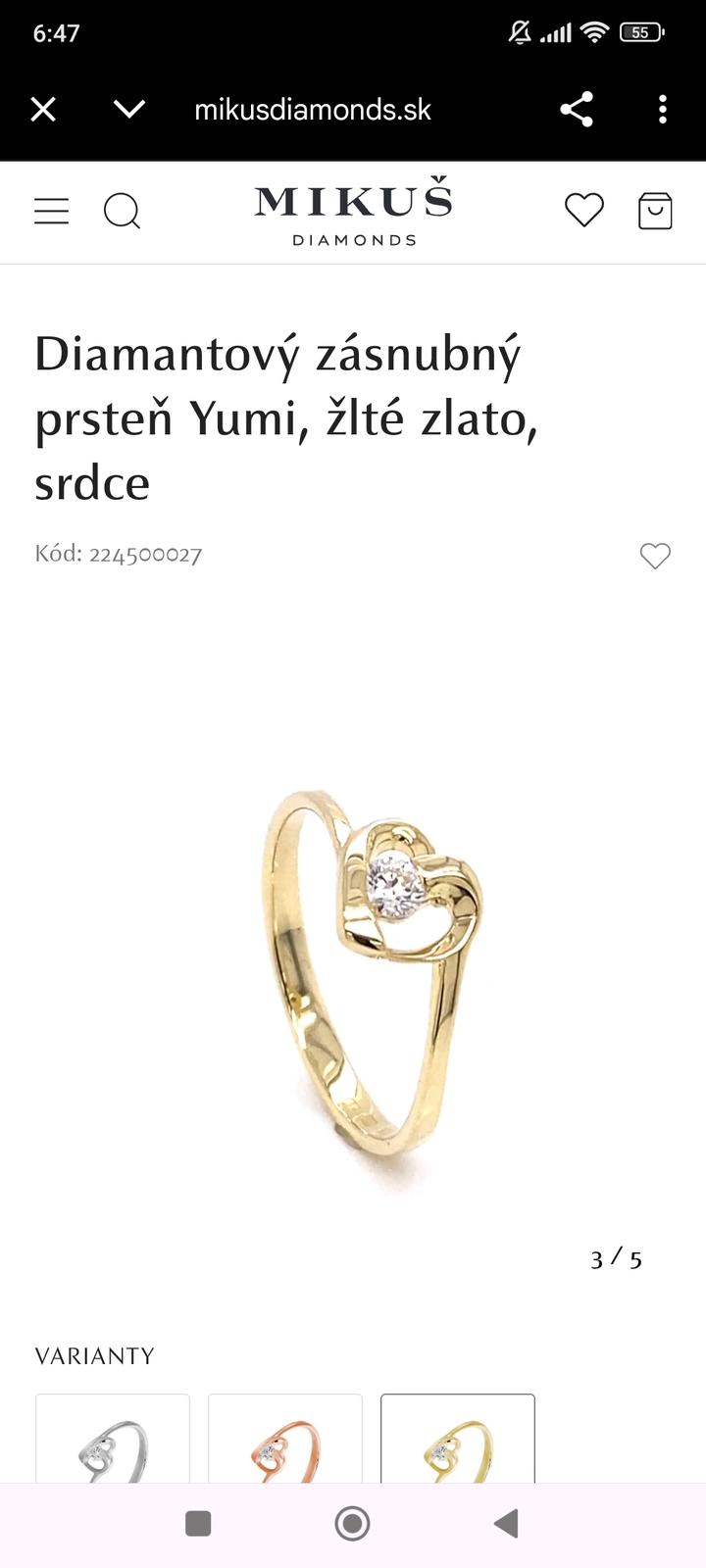Open the site search
This screenshot has height=1568, width=706.
[122, 211]
